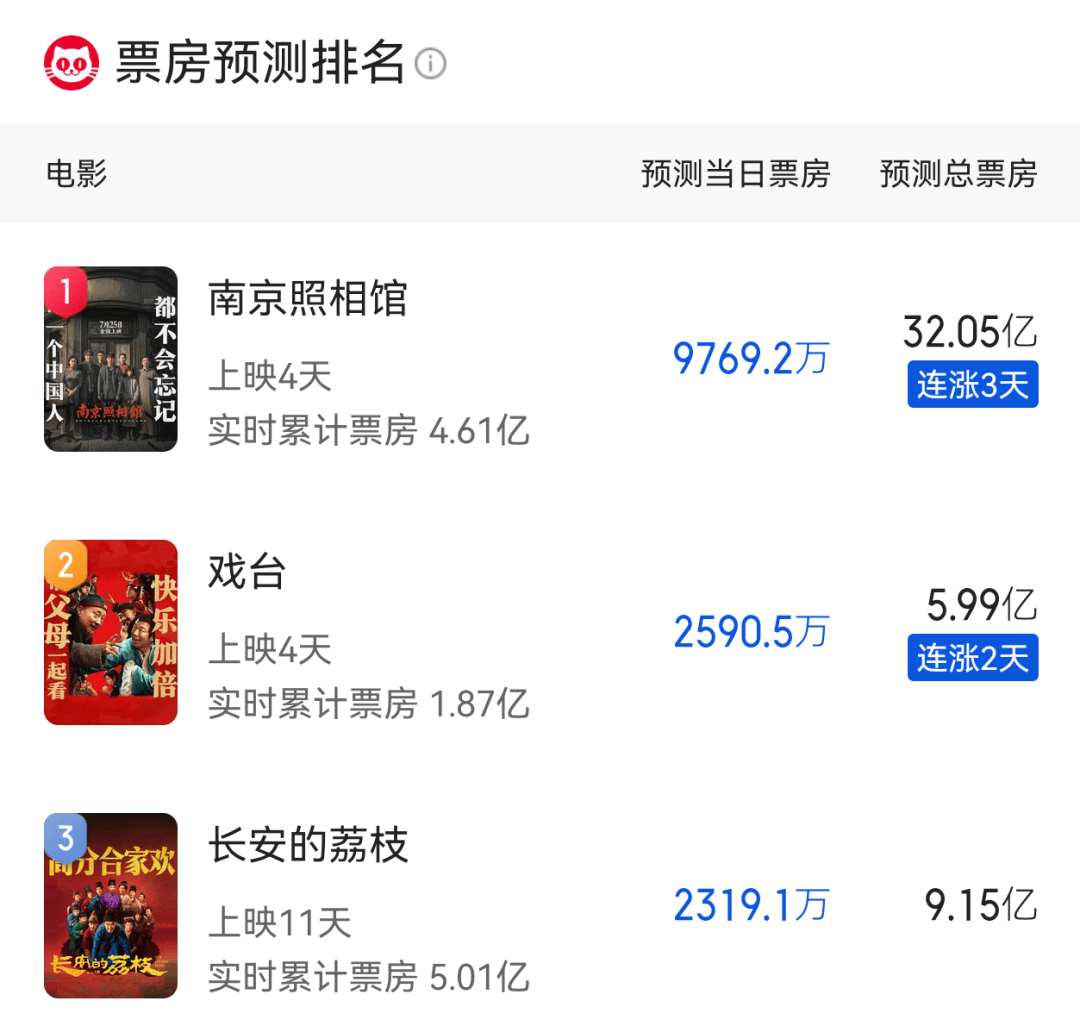Open the info icon beside 票房预测排名
Image resolution: width=1080 pixels, height=1026 pixels.
click(x=430, y=64)
